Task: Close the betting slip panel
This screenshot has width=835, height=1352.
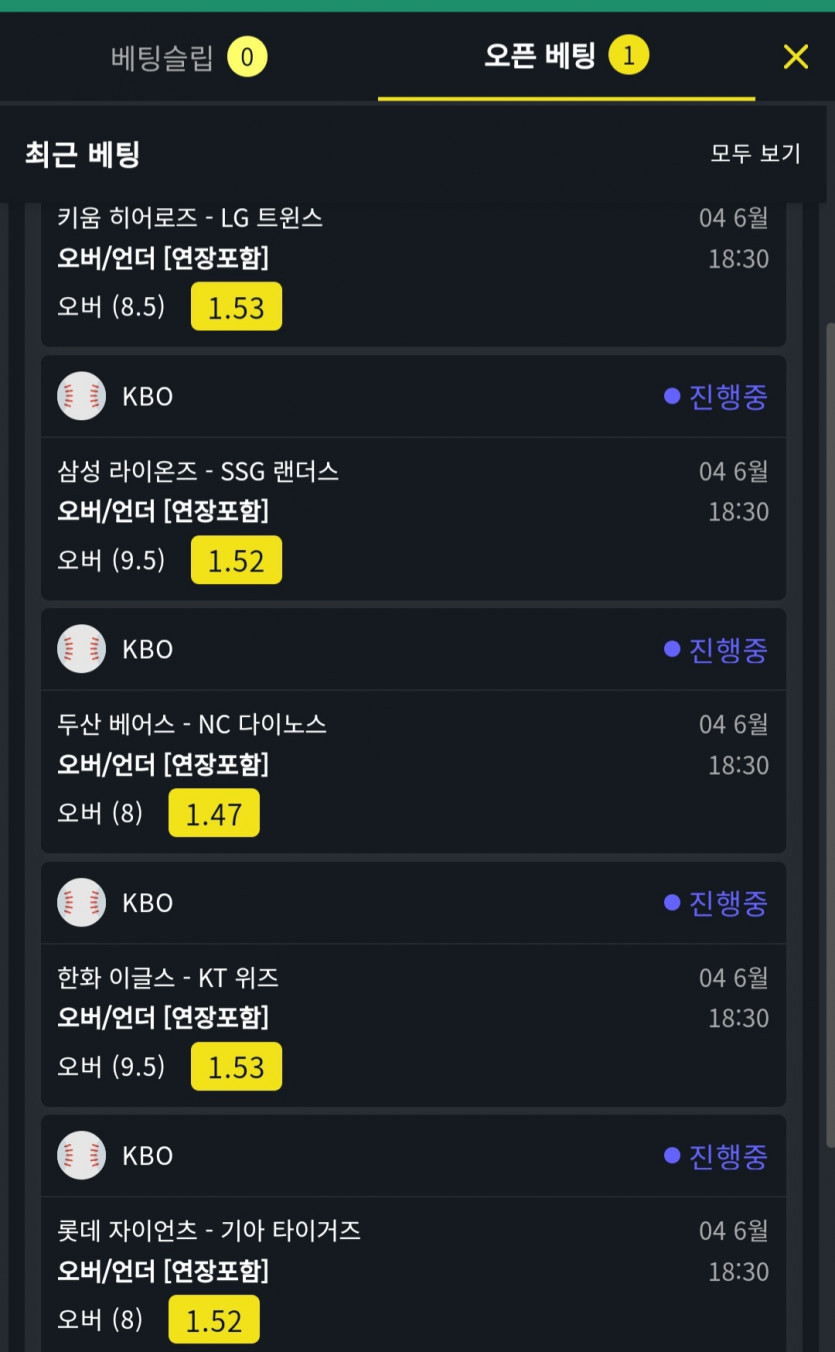Action: [x=795, y=57]
